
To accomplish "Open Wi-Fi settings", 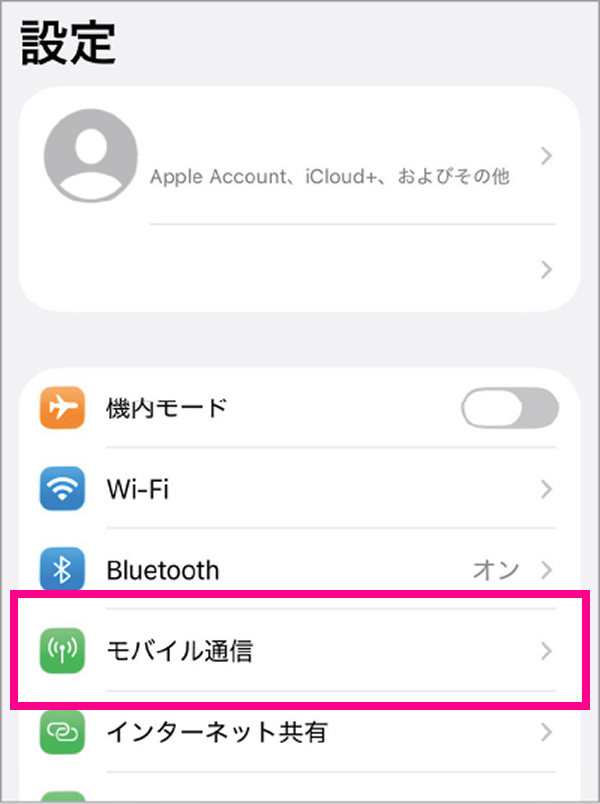I will (x=300, y=490).
